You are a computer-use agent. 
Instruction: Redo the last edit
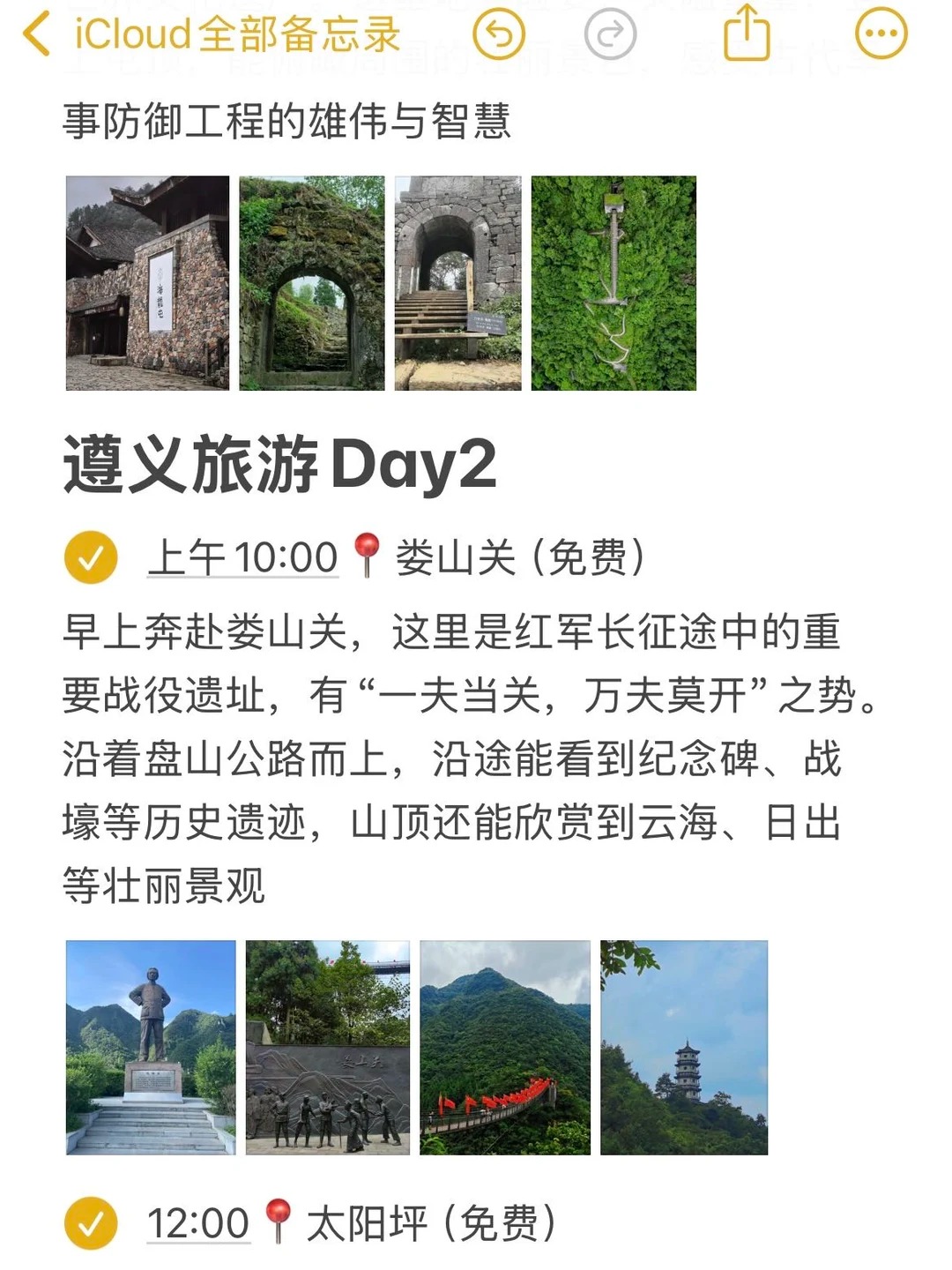click(610, 35)
